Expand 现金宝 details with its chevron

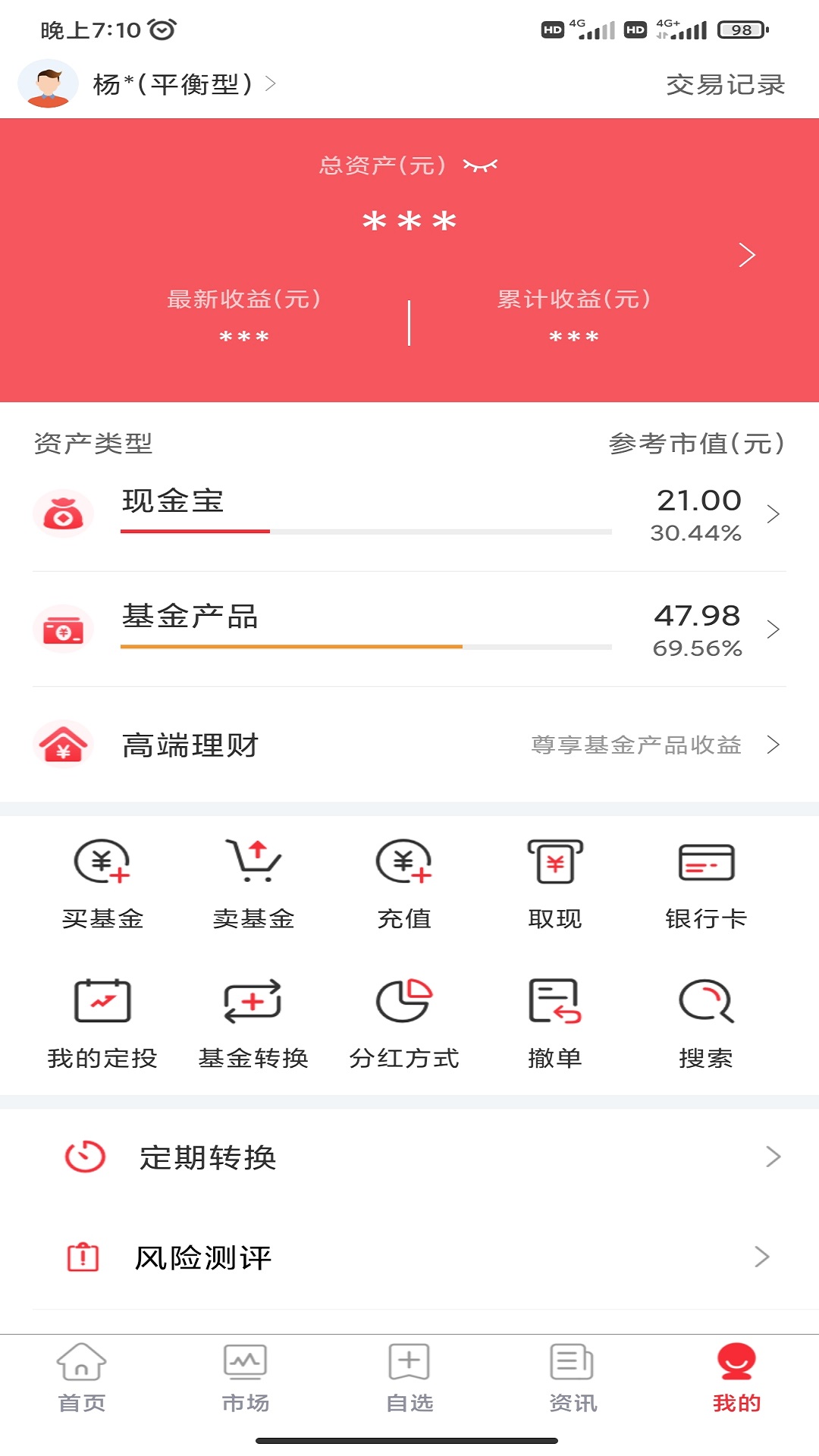(773, 513)
